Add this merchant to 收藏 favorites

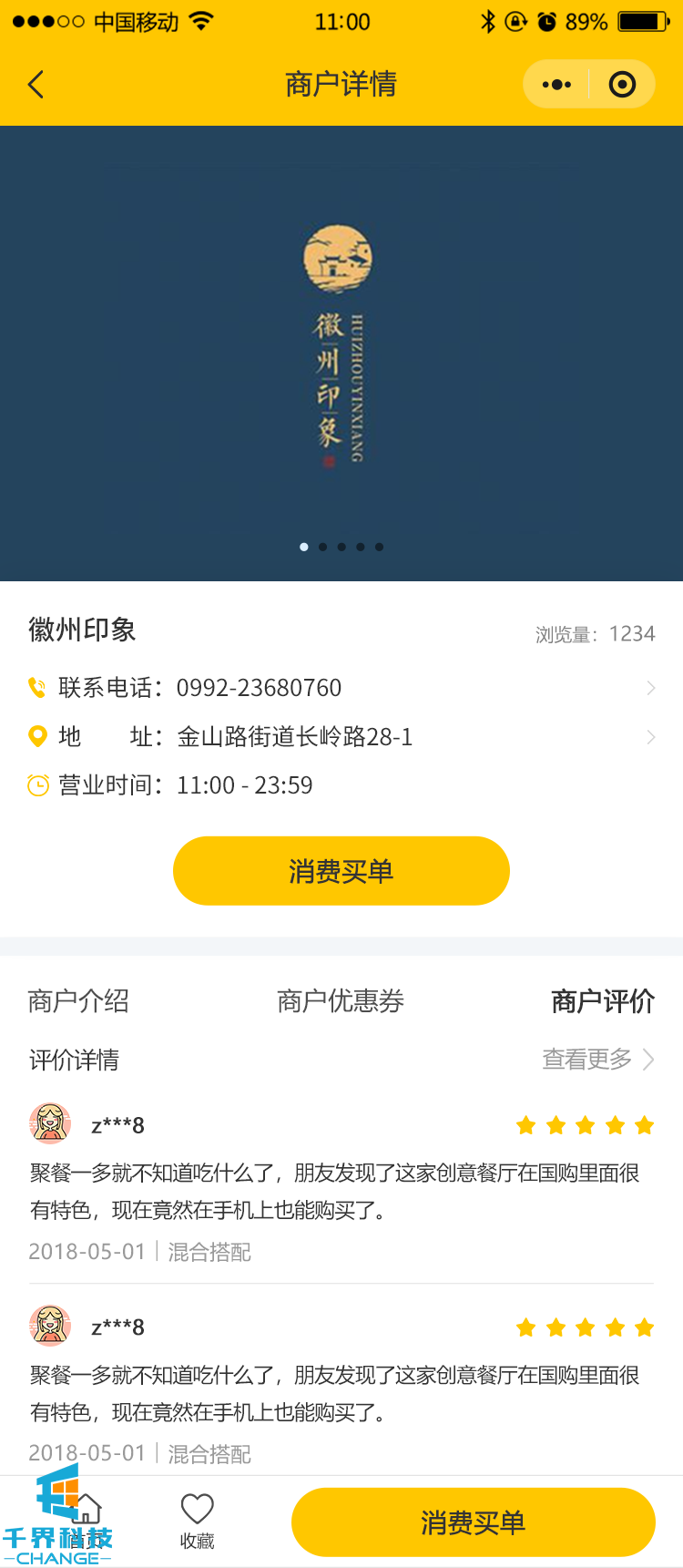click(197, 1521)
